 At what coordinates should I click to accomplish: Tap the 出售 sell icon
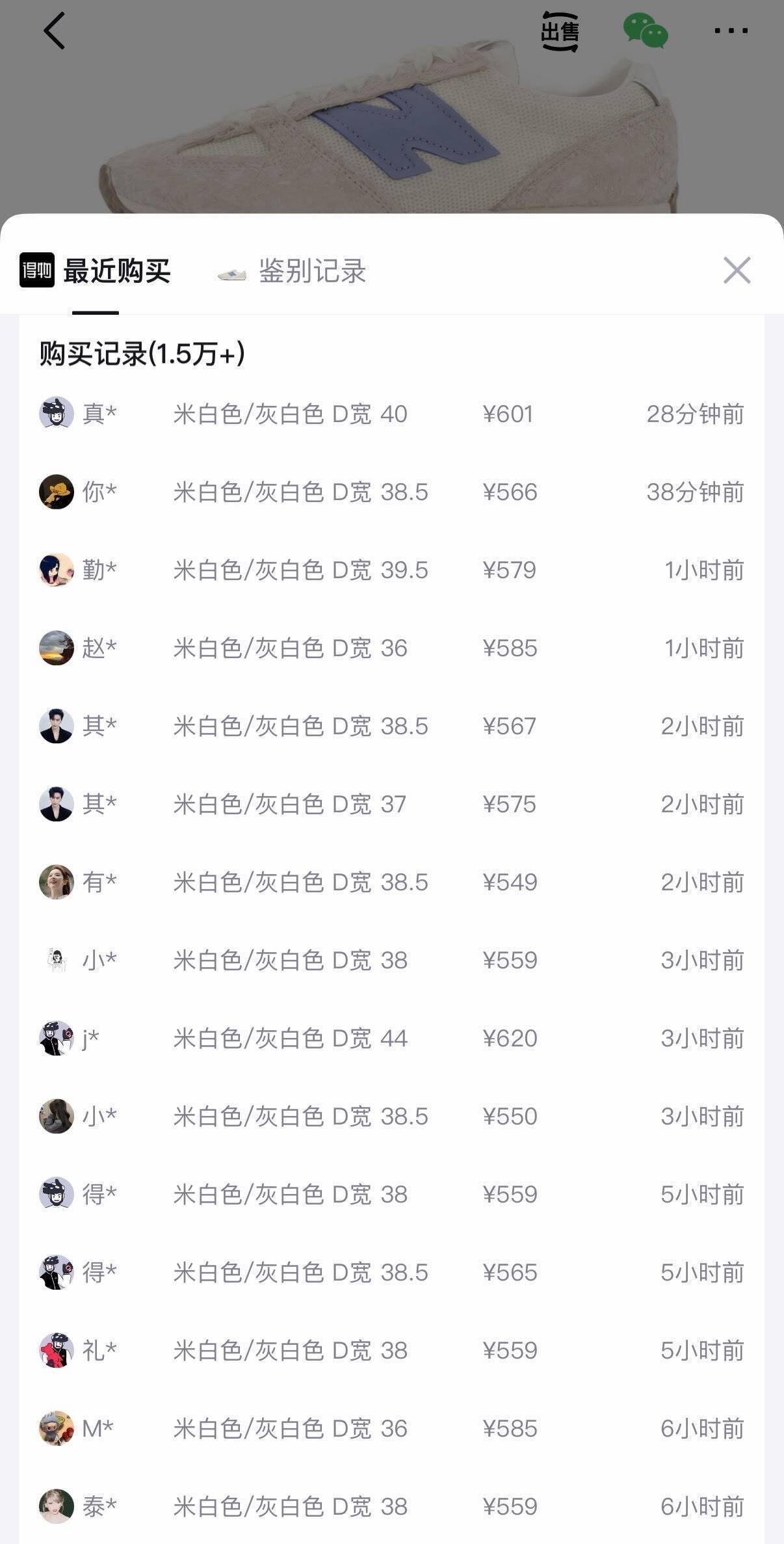560,31
